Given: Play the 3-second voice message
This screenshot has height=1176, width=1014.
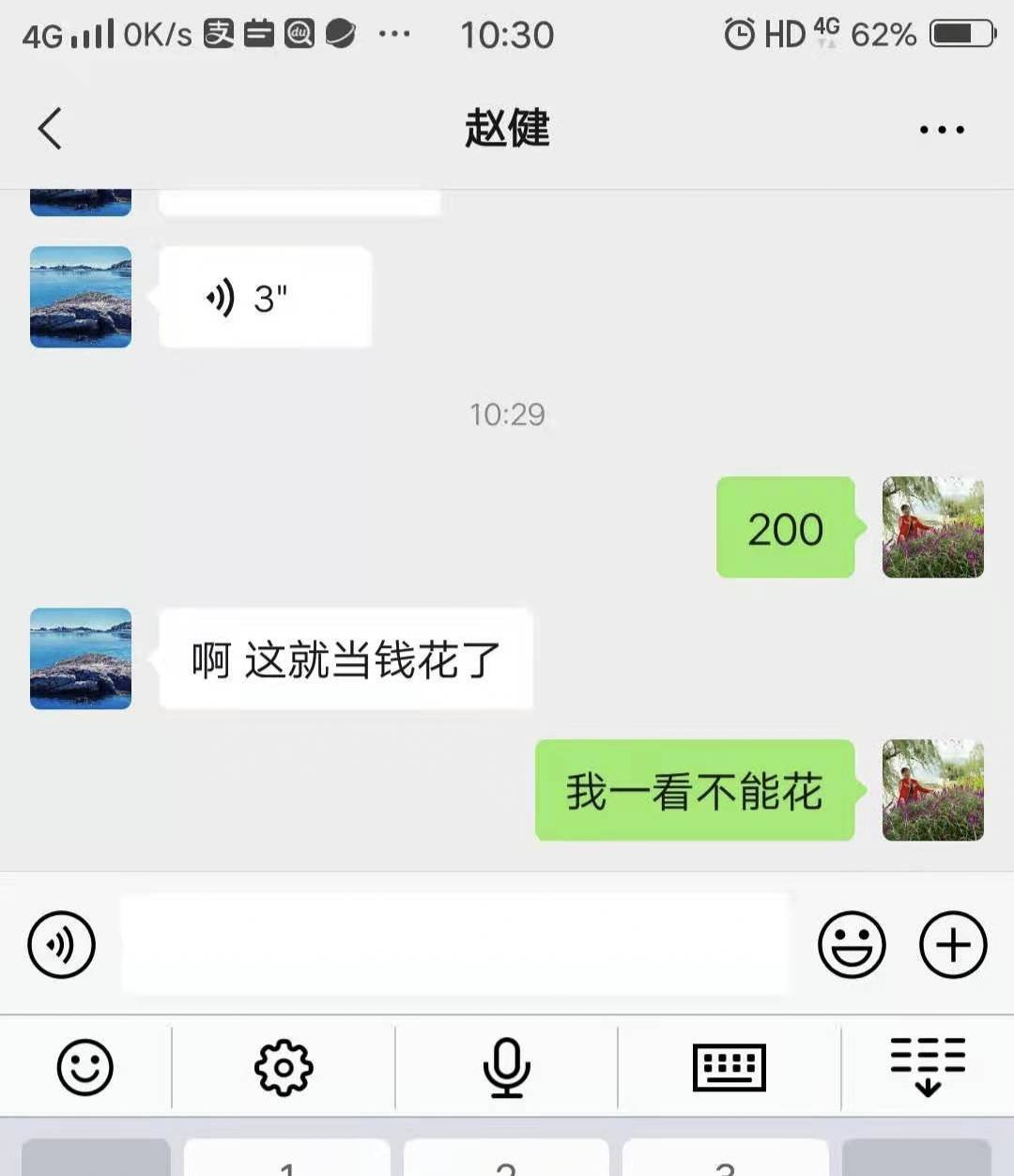Looking at the screenshot, I should pos(263,297).
